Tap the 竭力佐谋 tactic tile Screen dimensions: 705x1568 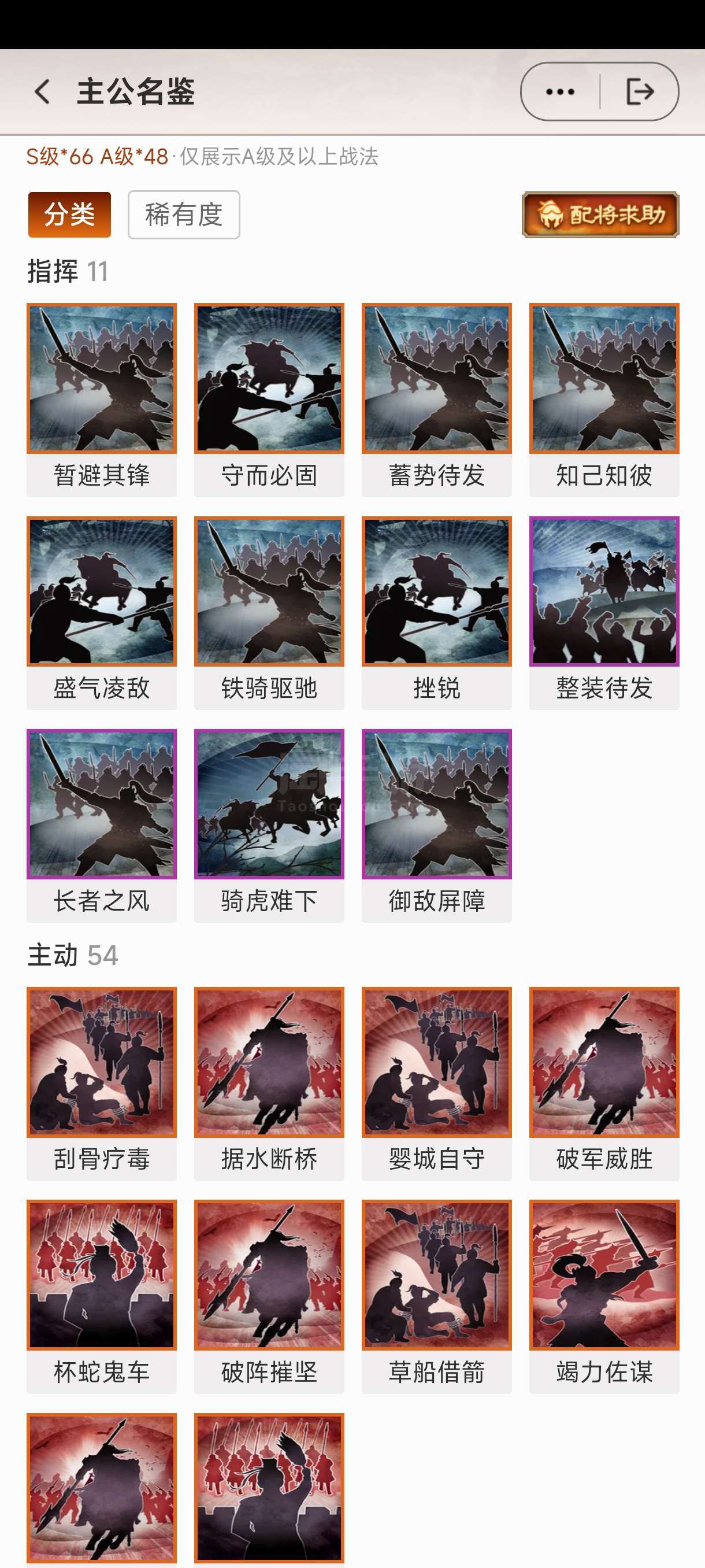604,1296
